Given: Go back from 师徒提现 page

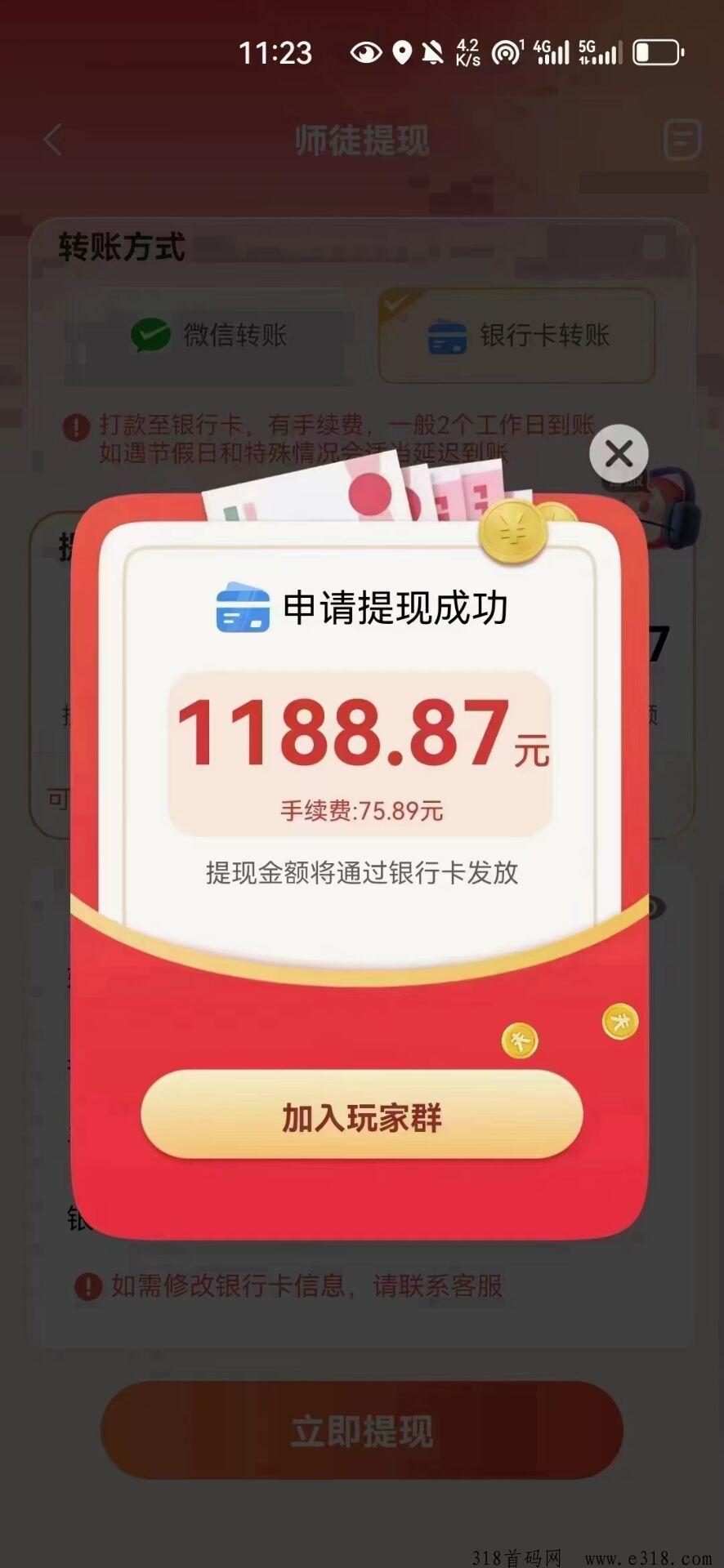Looking at the screenshot, I should click(x=53, y=140).
